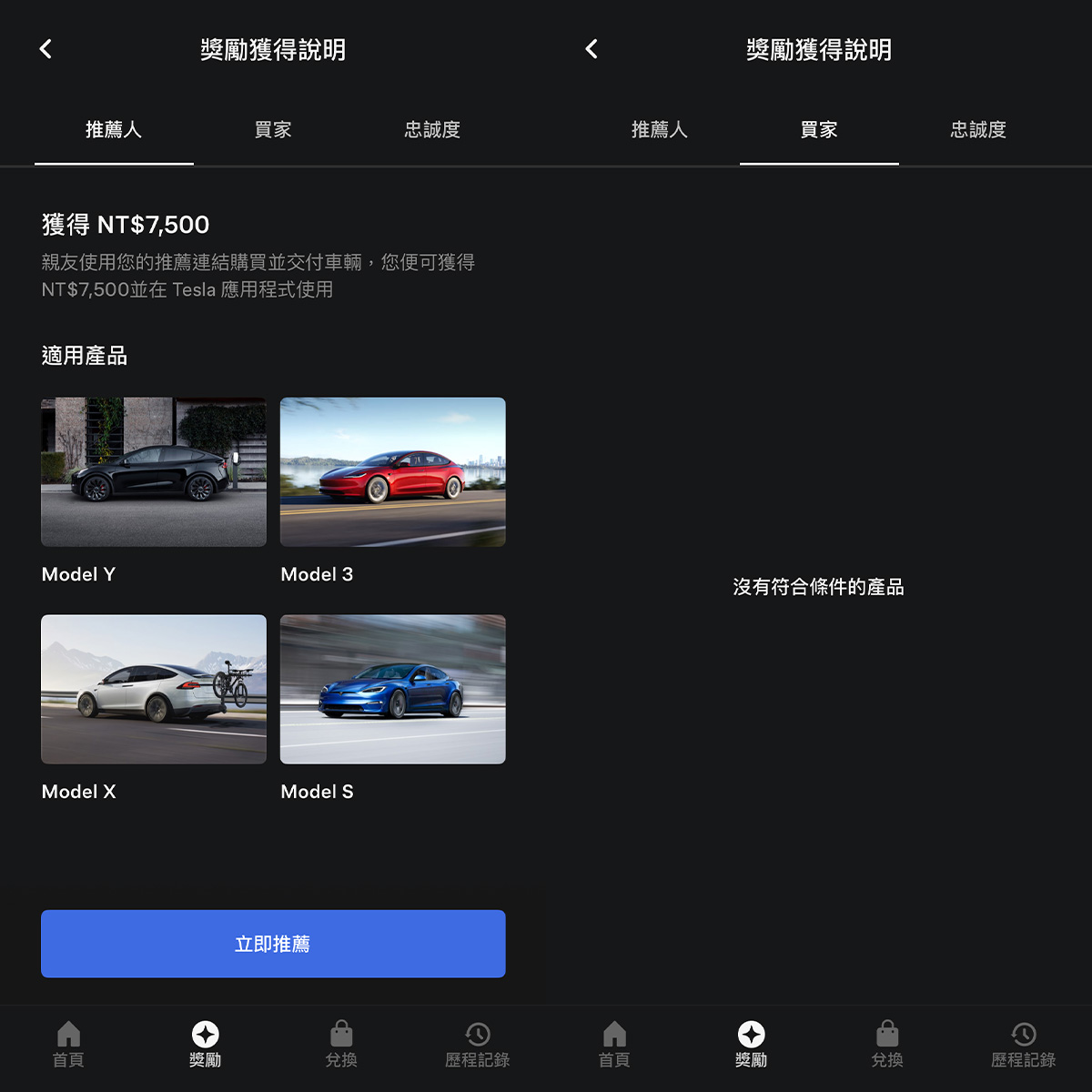
Task: Go to 首頁 in the nav under 立即推薦
Action: (68, 1044)
